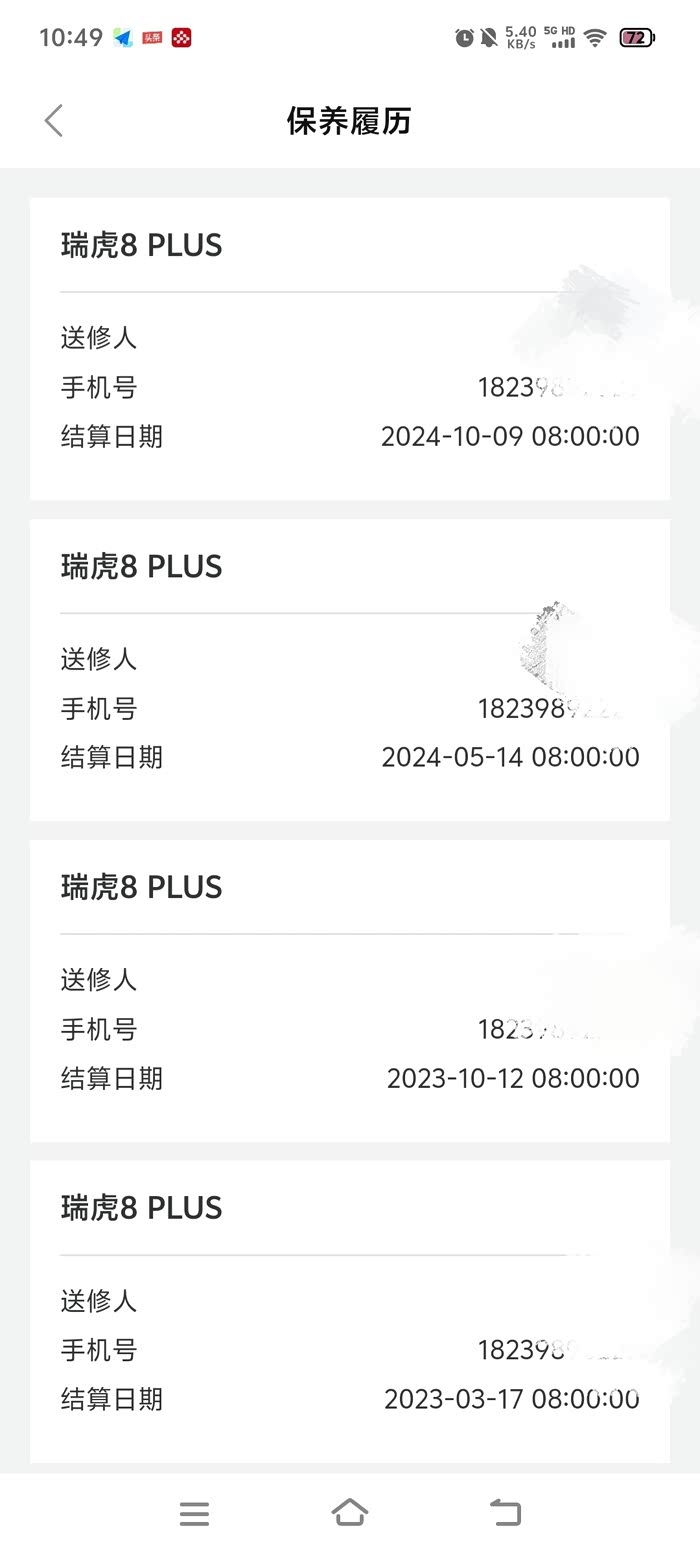This screenshot has height=1555, width=700.
Task: Open recent apps from the navigation bar
Action: pos(194,1513)
